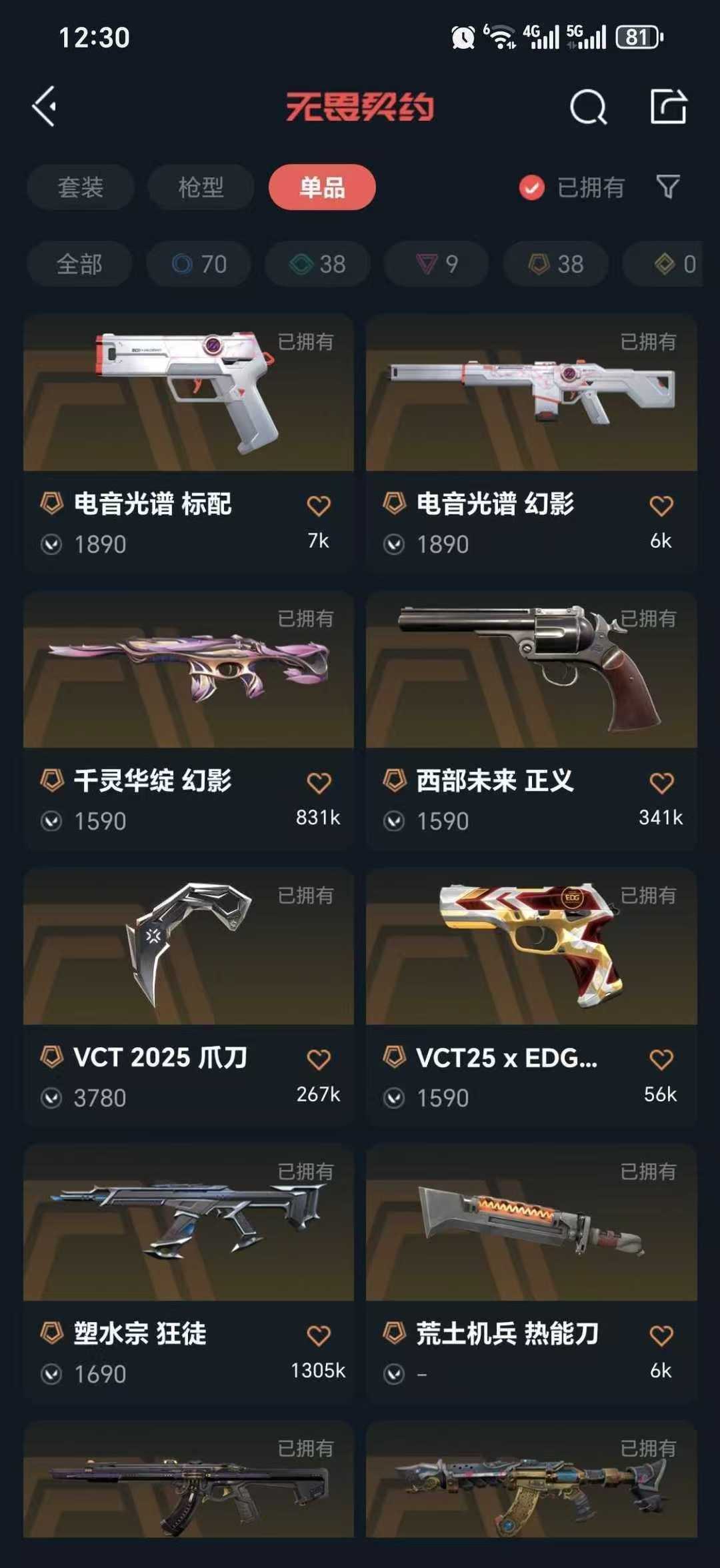Favorite the 电音光谱 标配 skin with its heart

pos(320,506)
